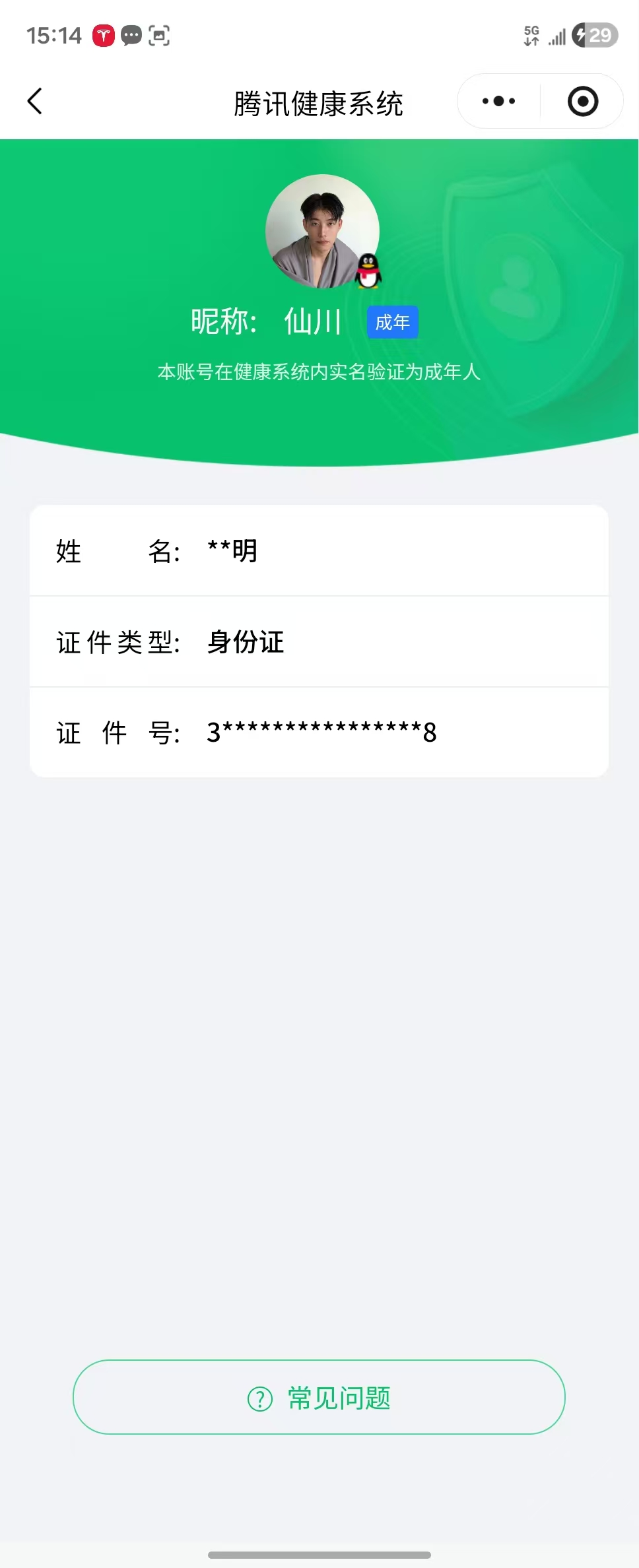
Task: Tap the blue 成年 status badge
Action: point(393,322)
